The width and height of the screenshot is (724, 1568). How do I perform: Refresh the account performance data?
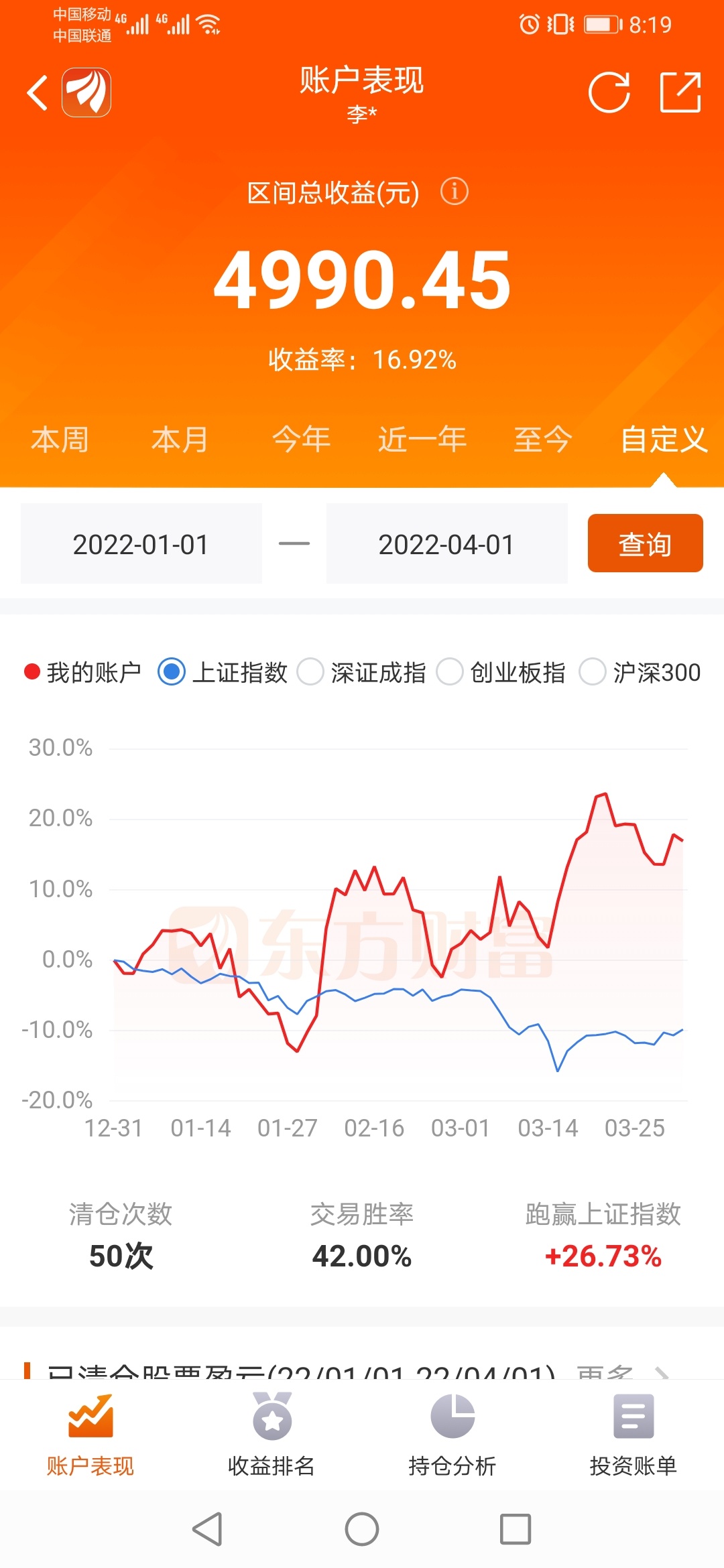tap(609, 92)
